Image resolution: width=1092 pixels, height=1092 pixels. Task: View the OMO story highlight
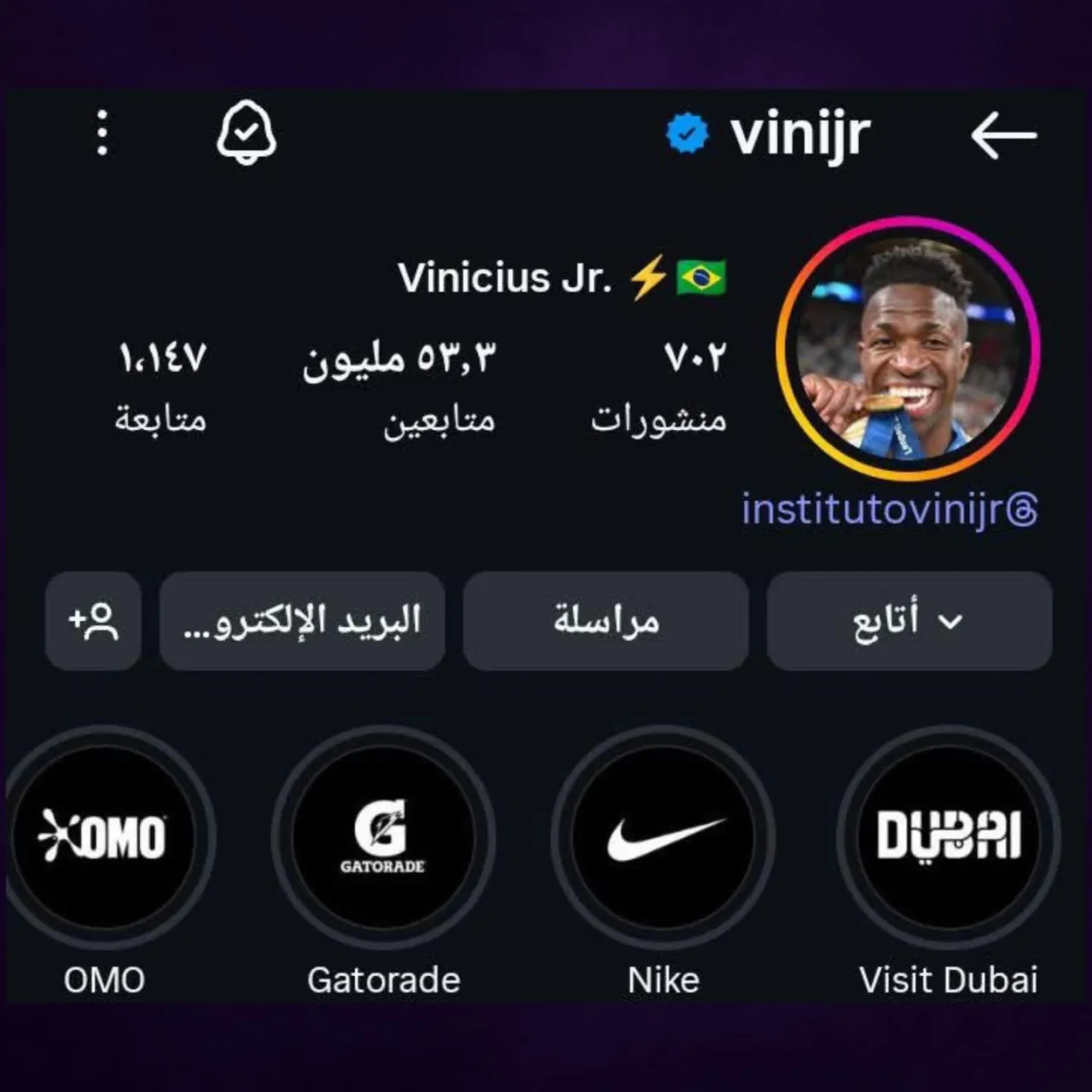[104, 836]
